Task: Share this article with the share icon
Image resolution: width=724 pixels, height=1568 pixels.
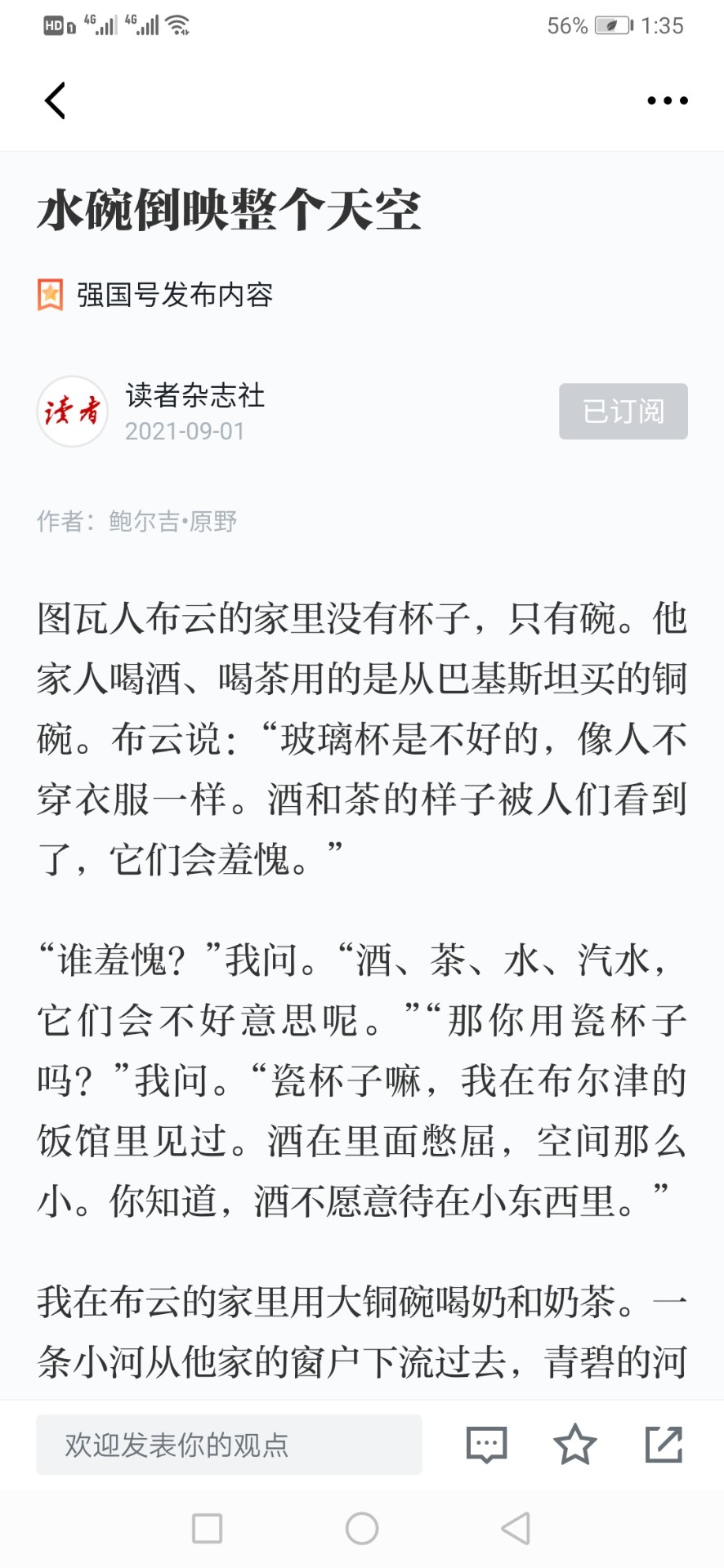Action: coord(664,1444)
